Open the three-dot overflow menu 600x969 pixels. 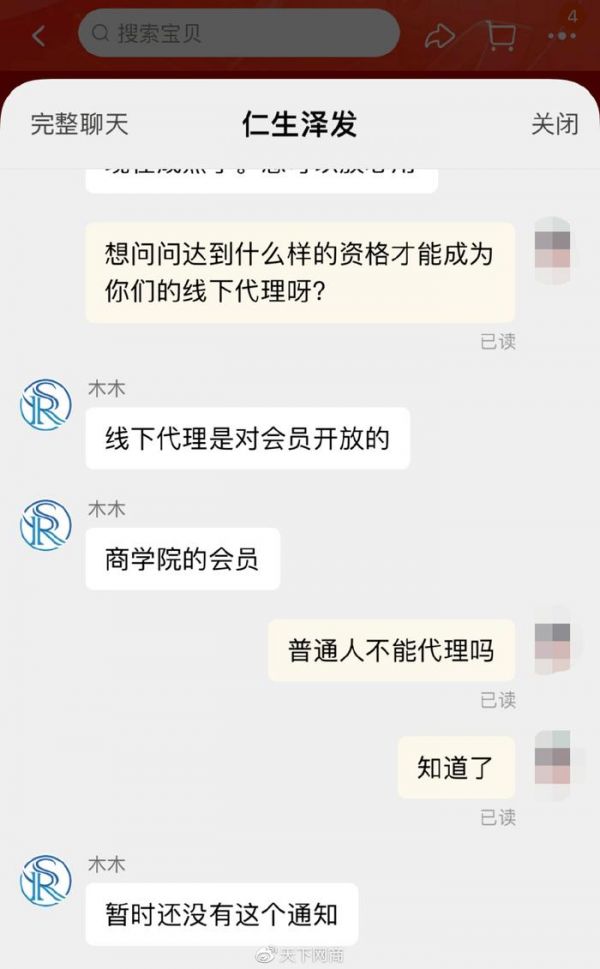click(562, 37)
